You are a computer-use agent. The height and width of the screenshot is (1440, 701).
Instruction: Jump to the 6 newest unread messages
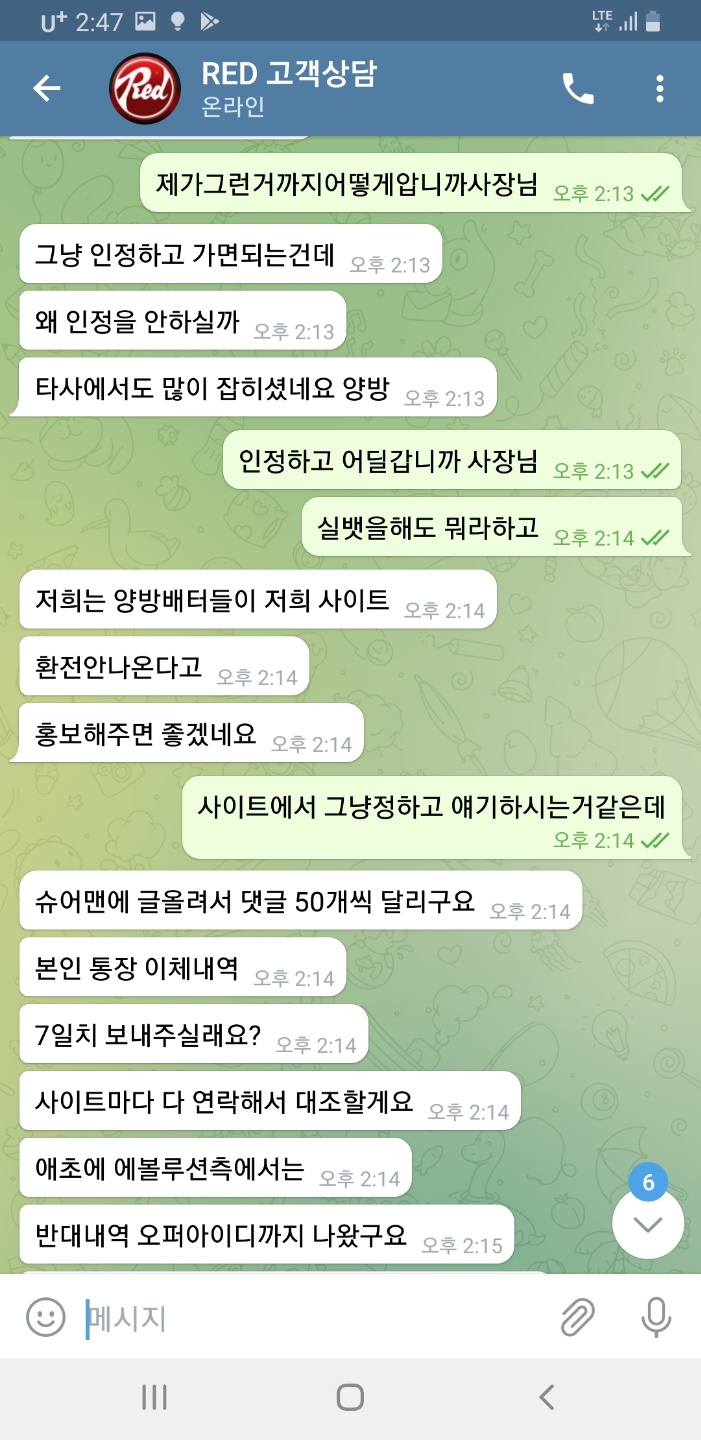click(648, 1222)
